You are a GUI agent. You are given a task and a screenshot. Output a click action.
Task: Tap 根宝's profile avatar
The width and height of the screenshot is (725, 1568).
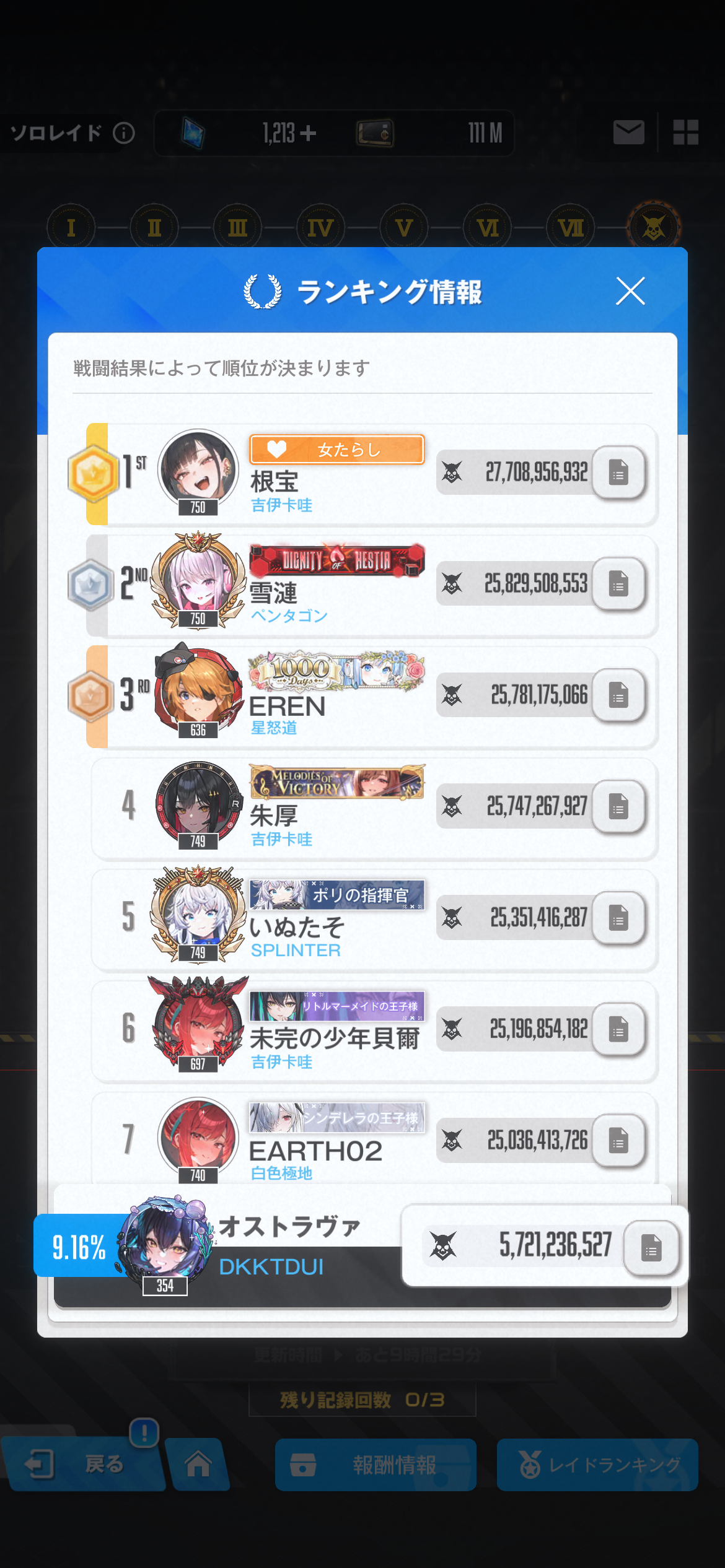coord(198,471)
